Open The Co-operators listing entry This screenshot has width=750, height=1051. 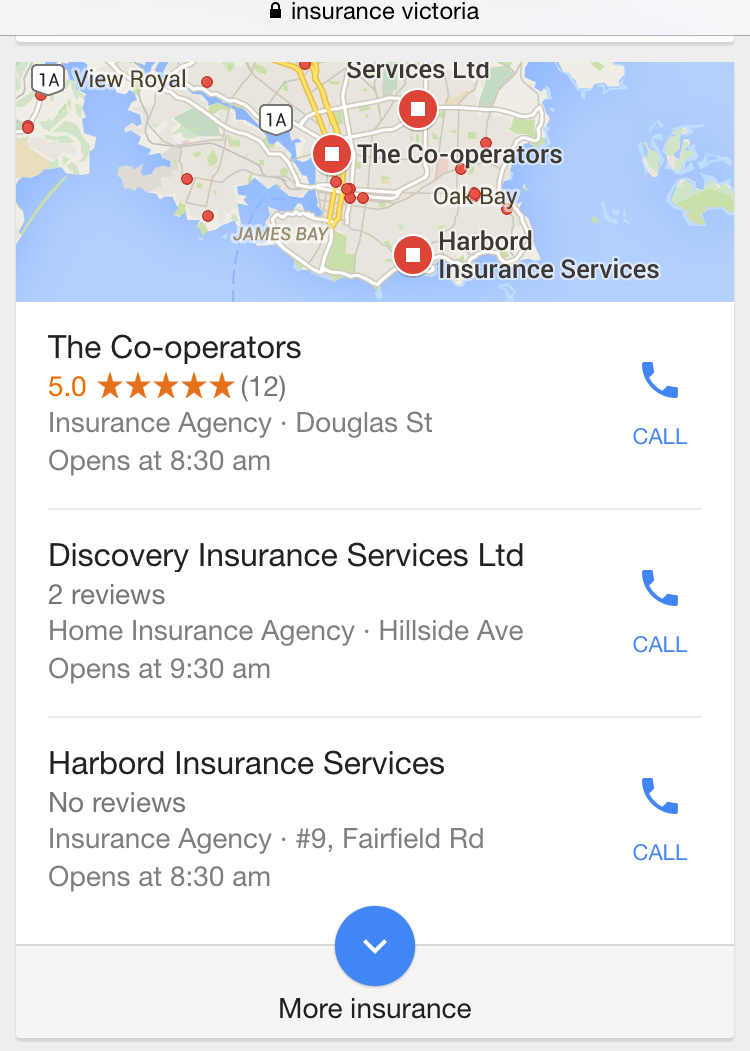(174, 347)
